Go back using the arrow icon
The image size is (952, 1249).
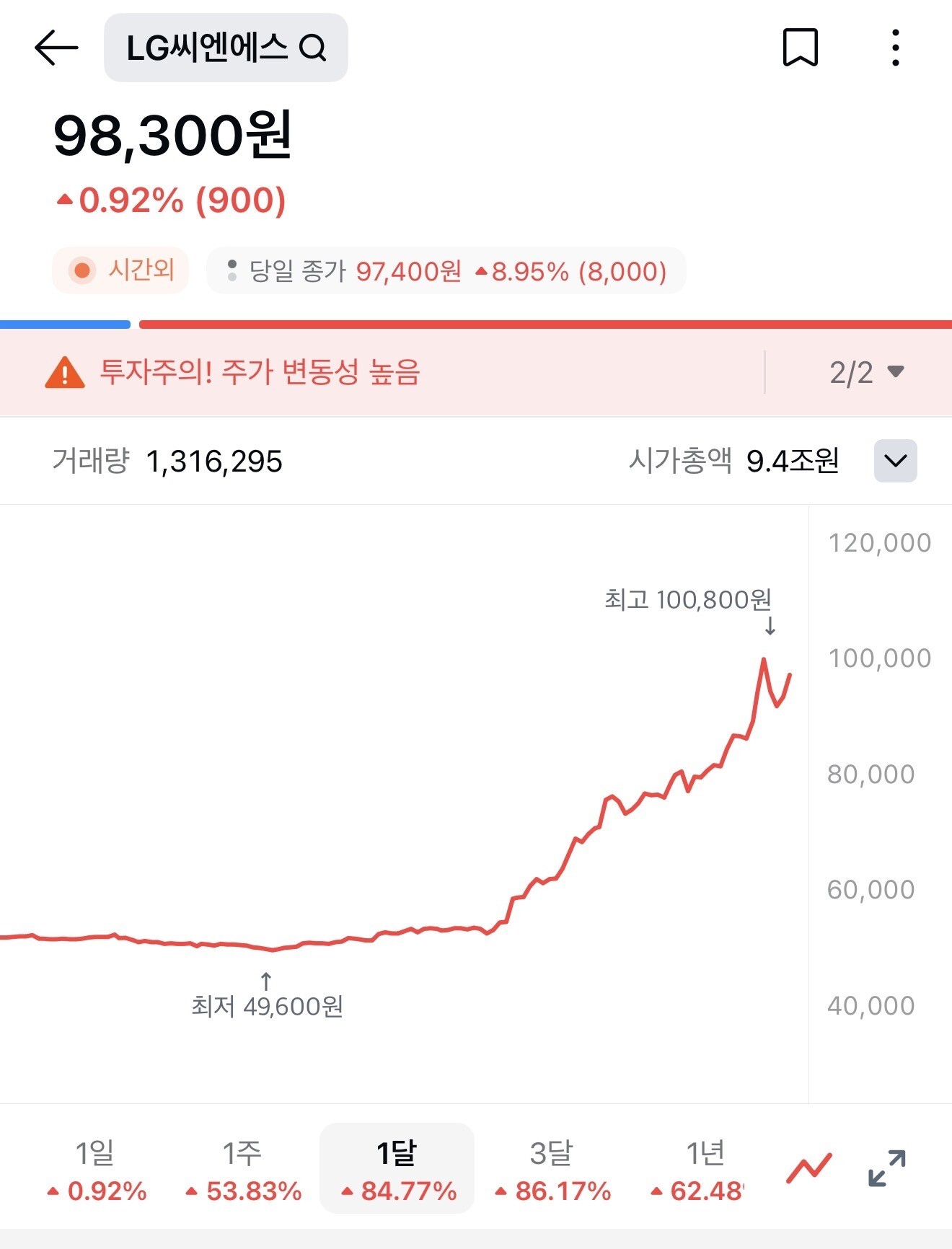[56, 48]
